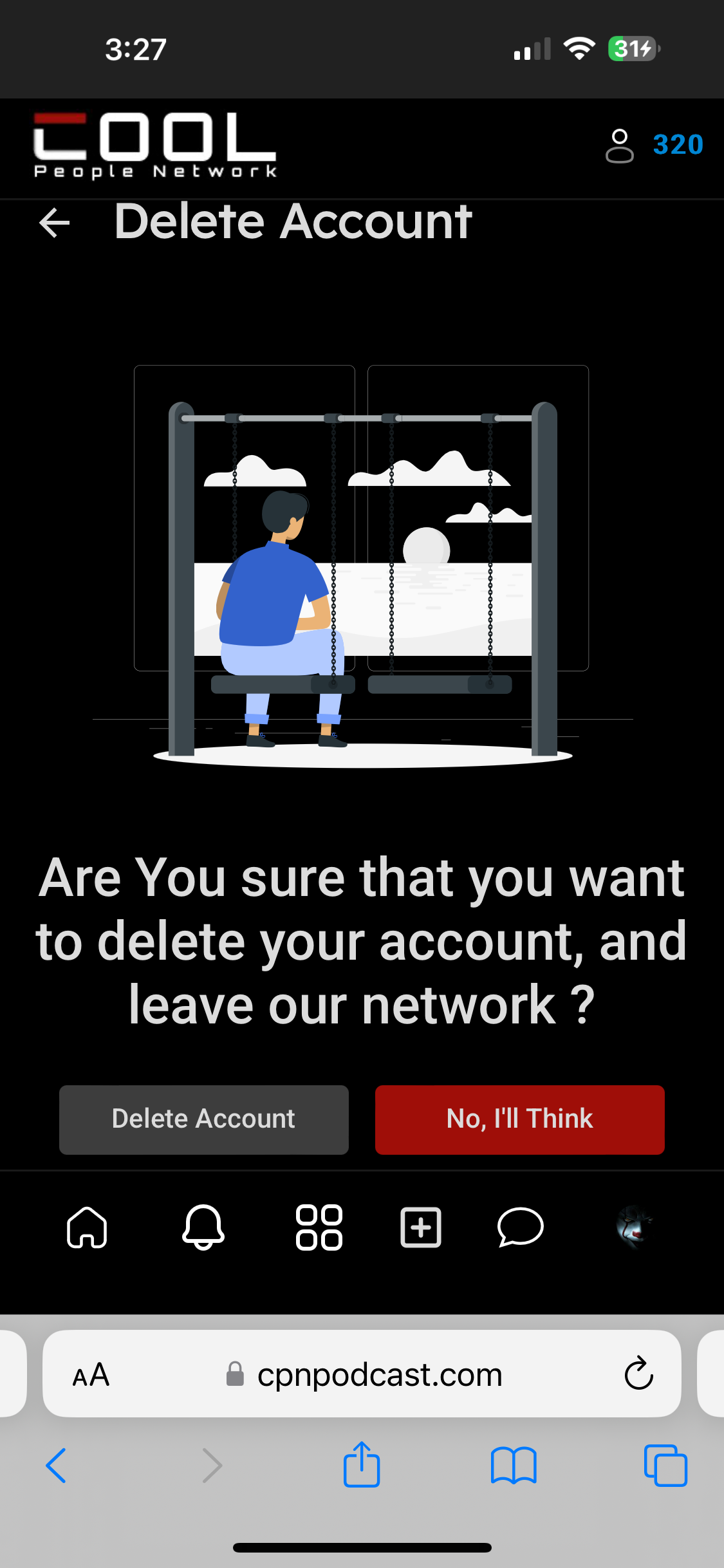This screenshot has height=1568, width=724.
Task: Tap the Cool People Network logo
Action: (x=154, y=146)
